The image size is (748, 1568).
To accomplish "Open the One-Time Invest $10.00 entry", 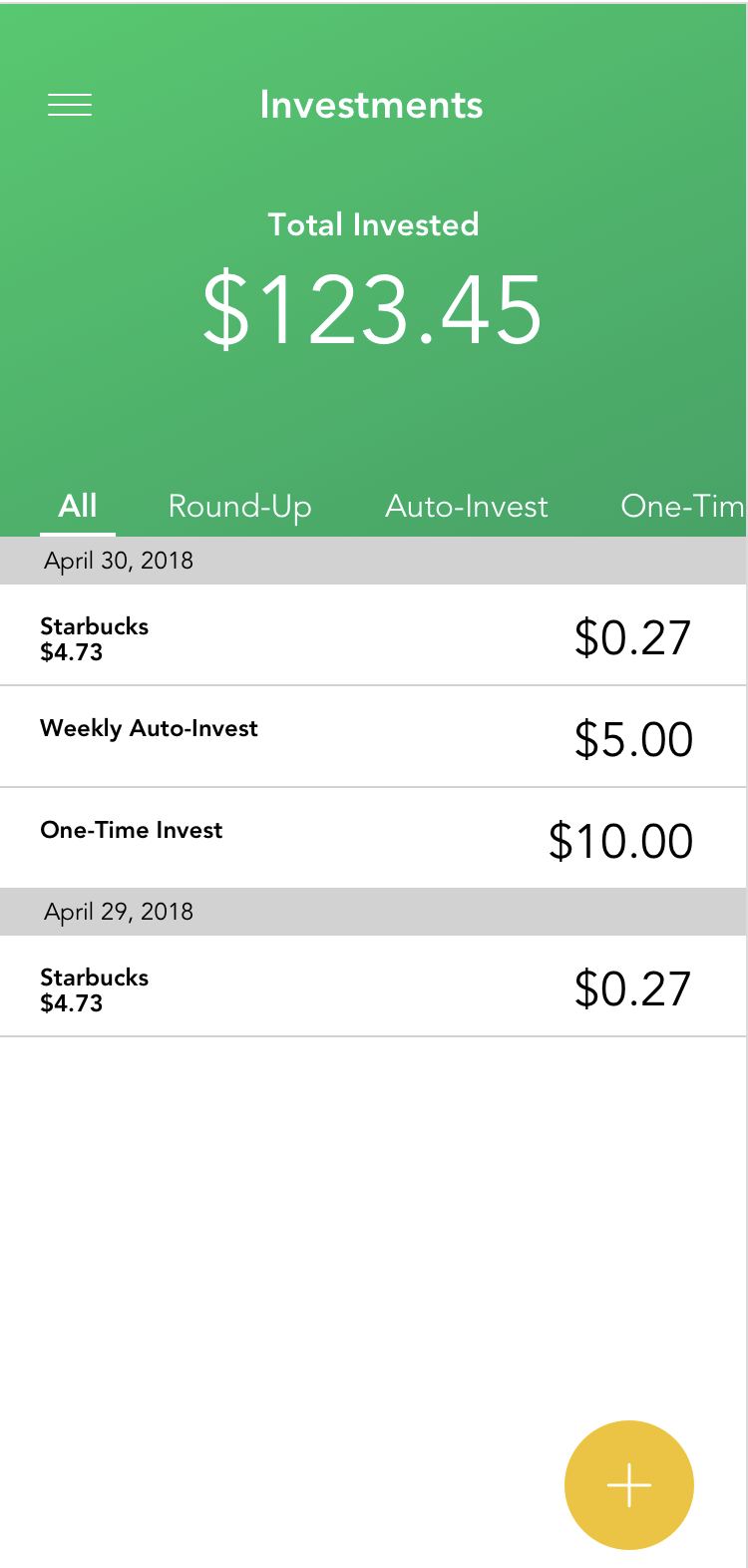I will click(373, 839).
